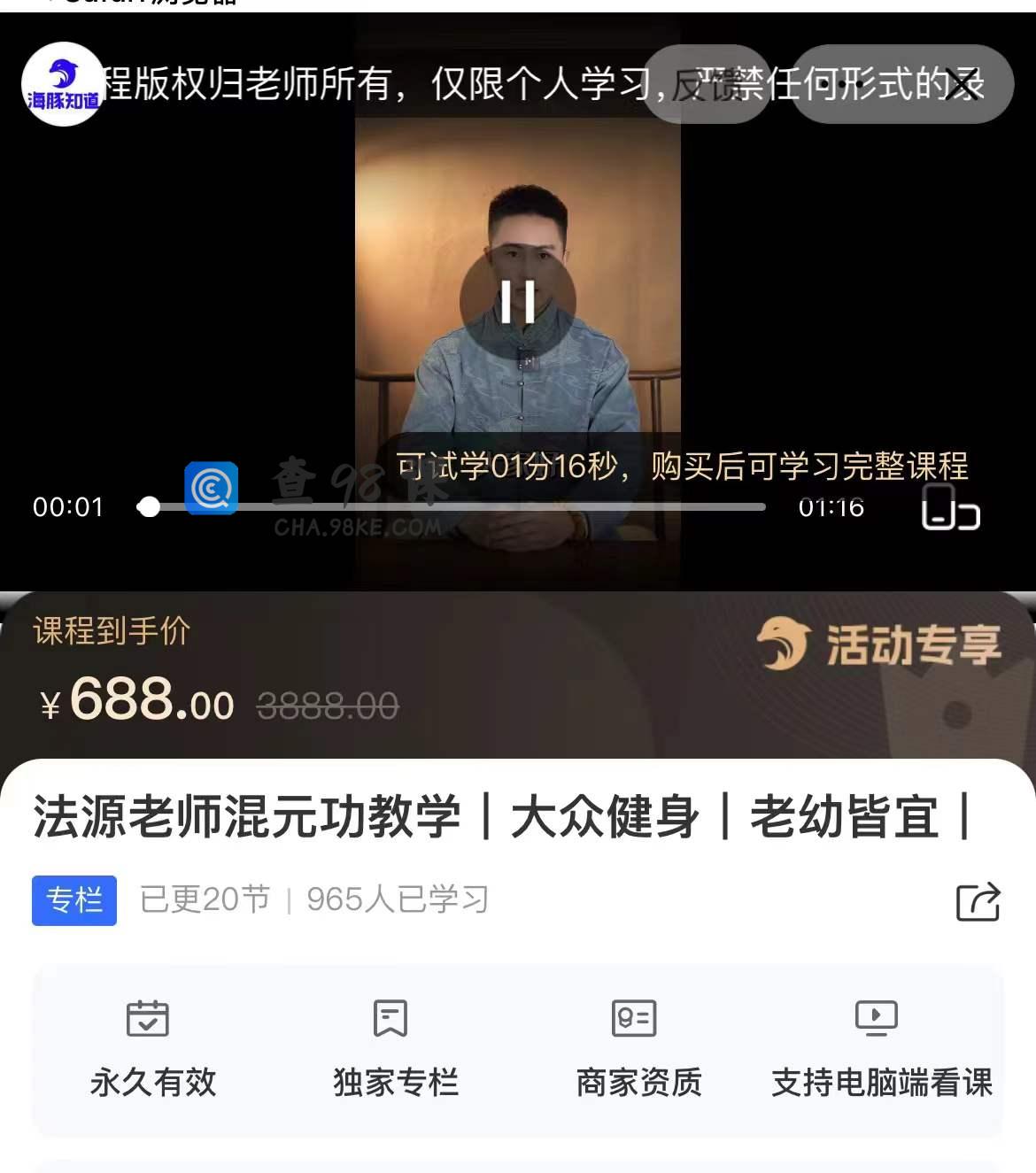View course guarantees starting with 永久有效
Screen dimensions: 1036x1173
click(x=152, y=1049)
